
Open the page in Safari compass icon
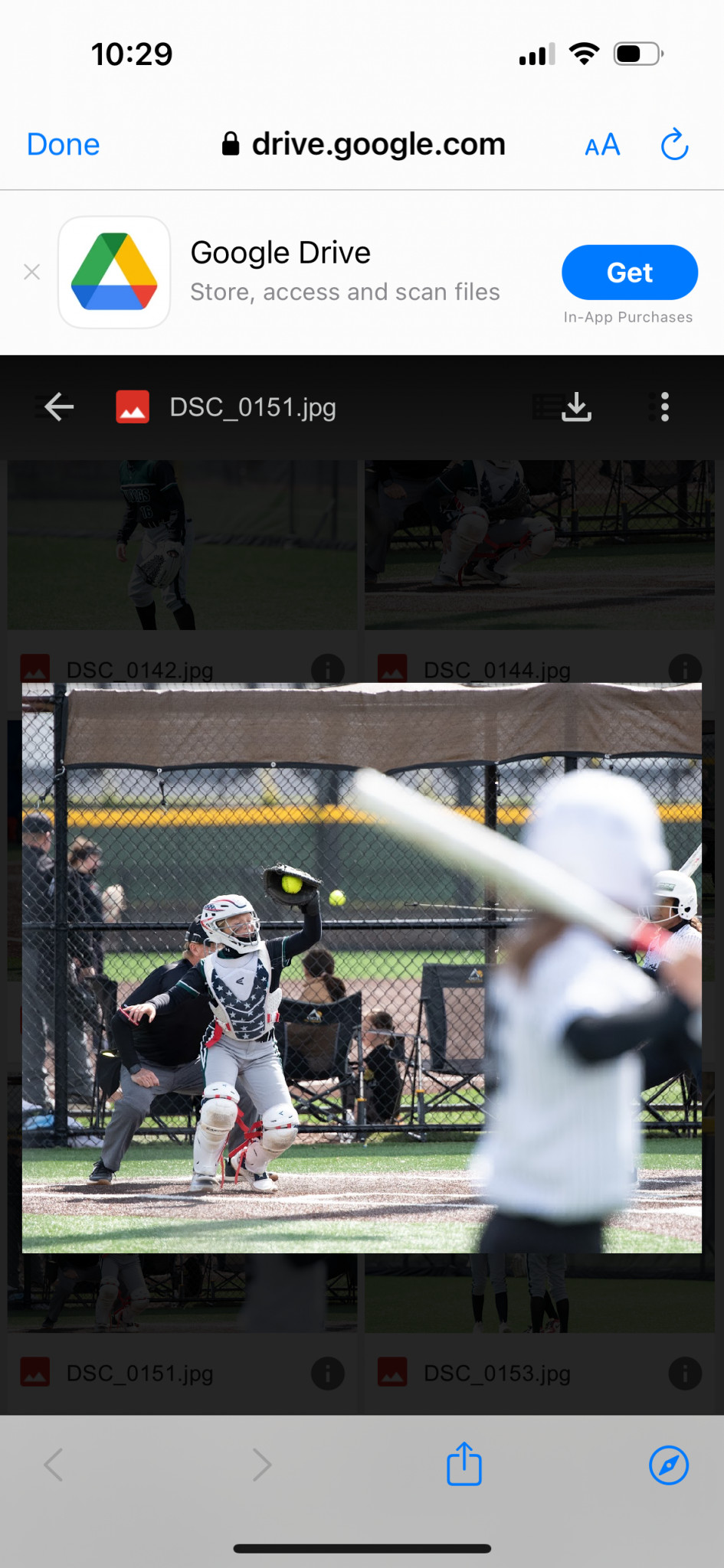669,1465
